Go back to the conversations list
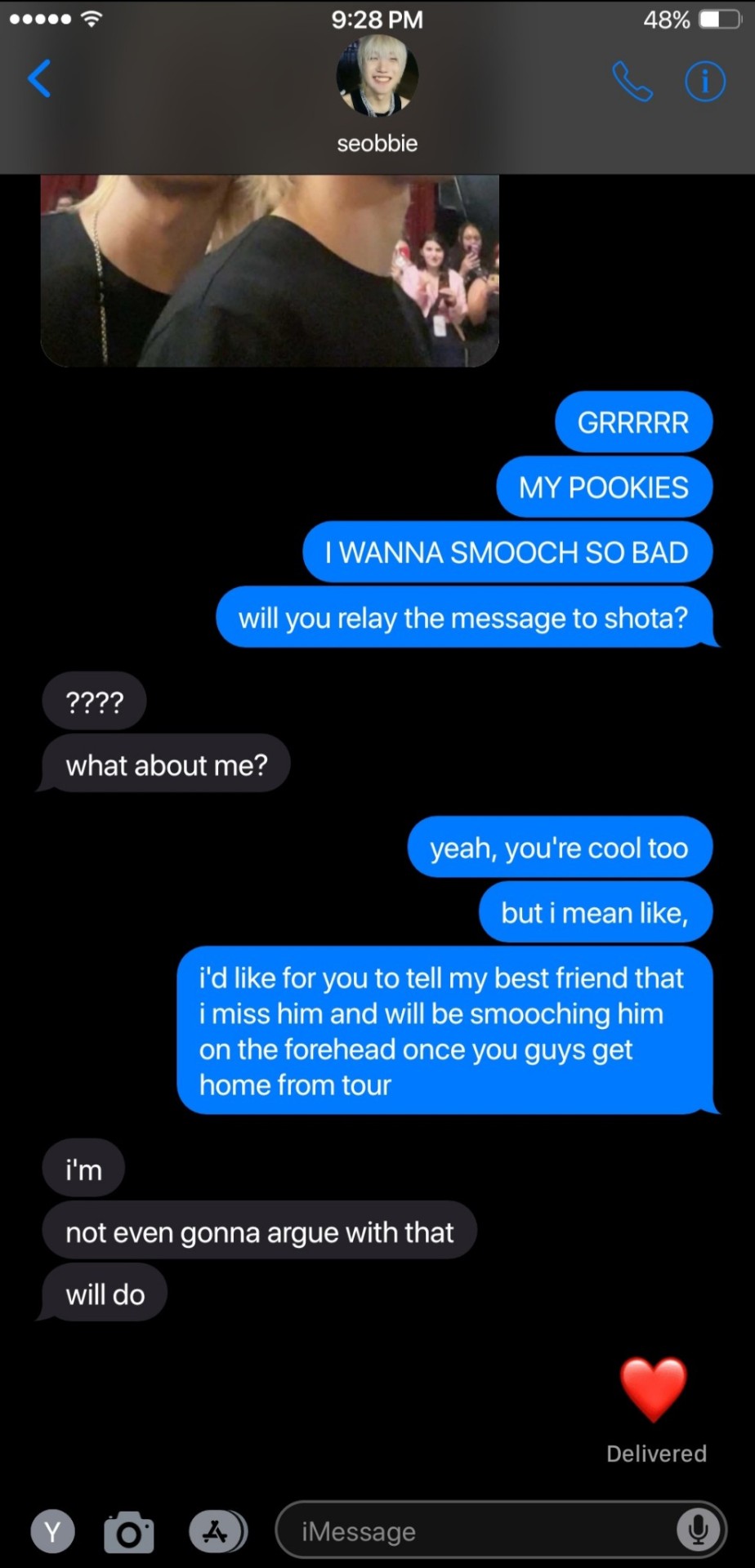 pyautogui.click(x=38, y=79)
